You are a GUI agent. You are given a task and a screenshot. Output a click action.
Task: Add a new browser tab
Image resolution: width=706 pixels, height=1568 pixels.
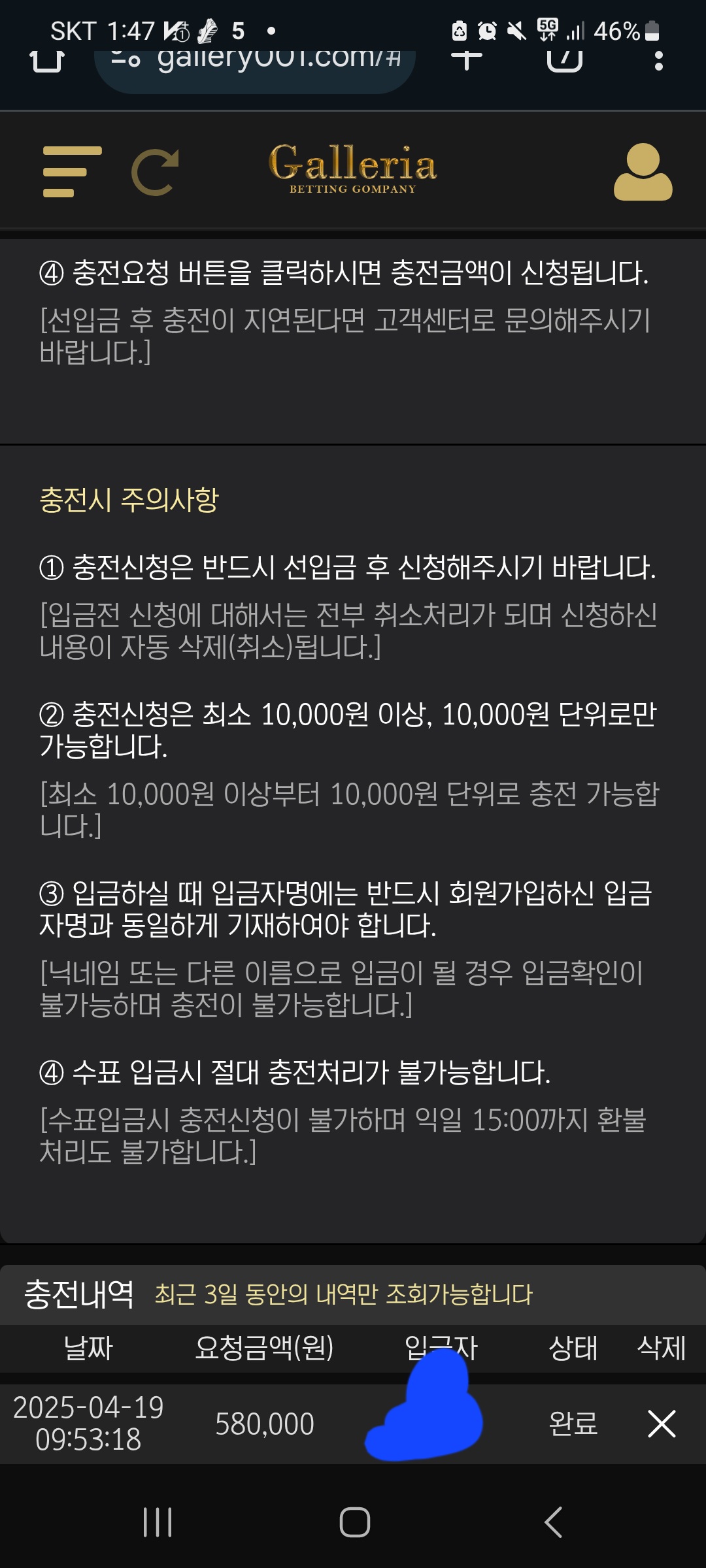[x=466, y=59]
